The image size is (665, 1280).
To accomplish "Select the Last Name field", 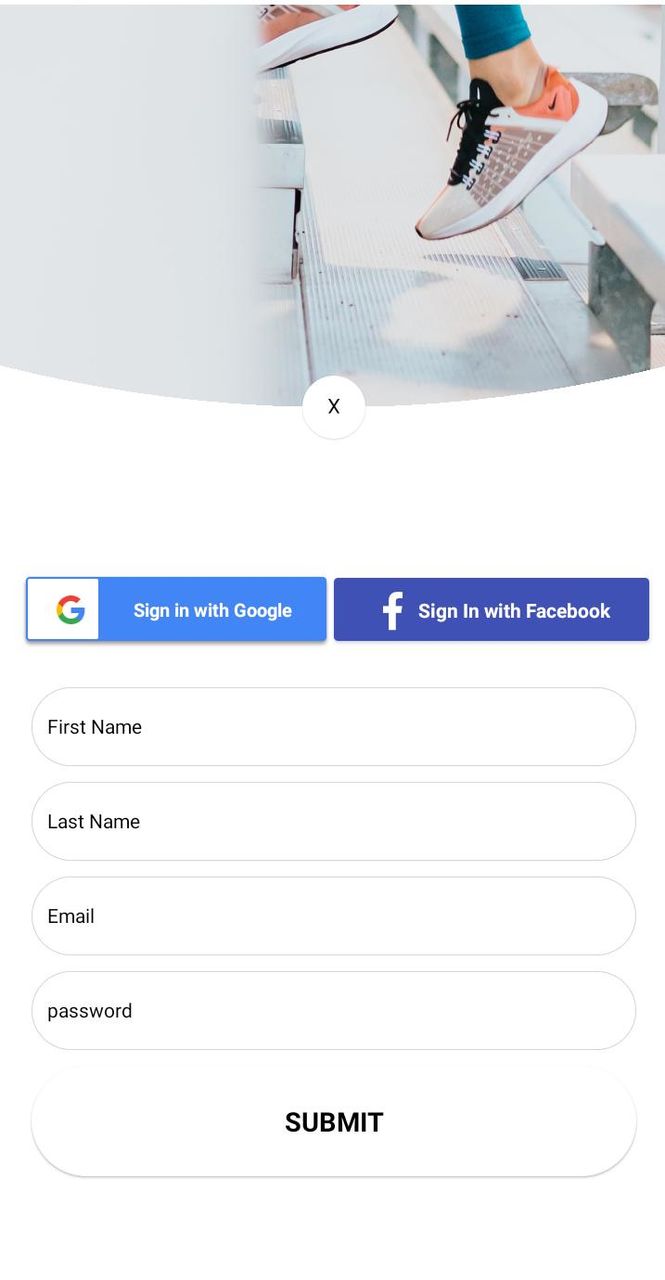I will tap(334, 821).
